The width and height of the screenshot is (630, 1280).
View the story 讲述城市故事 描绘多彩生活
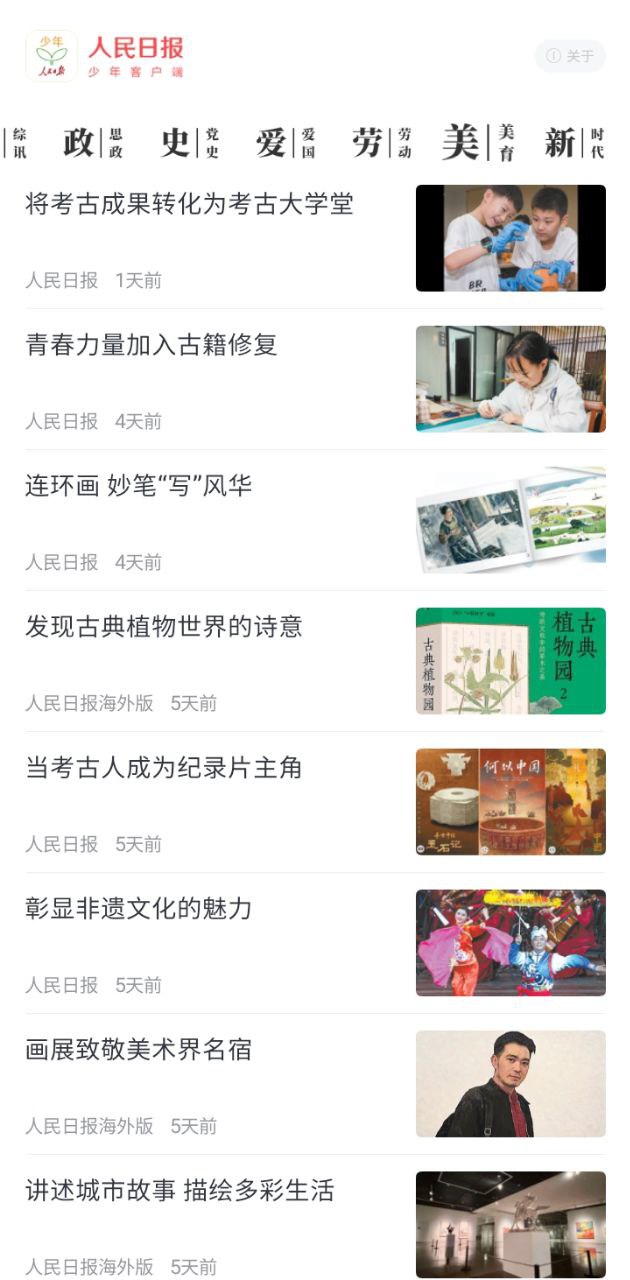tap(179, 1192)
